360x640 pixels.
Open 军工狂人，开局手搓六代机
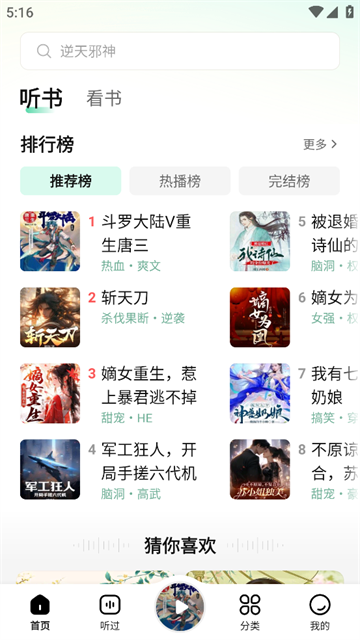pos(110,469)
